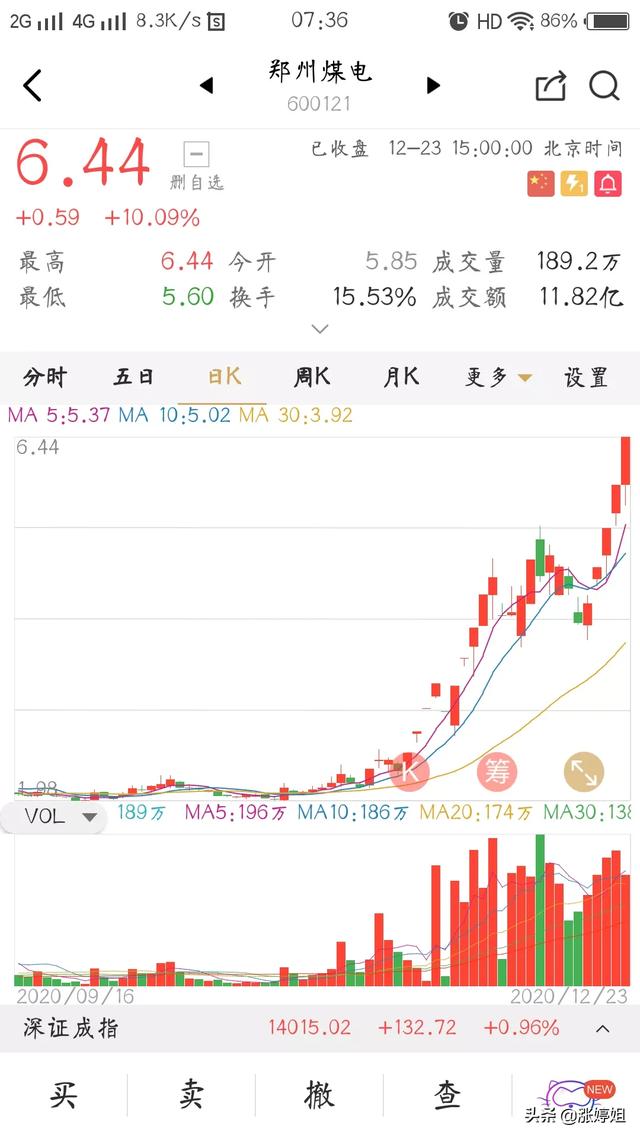Screen dimensions: 640x1138
Task: Open the 更多 dropdown
Action: [x=499, y=377]
